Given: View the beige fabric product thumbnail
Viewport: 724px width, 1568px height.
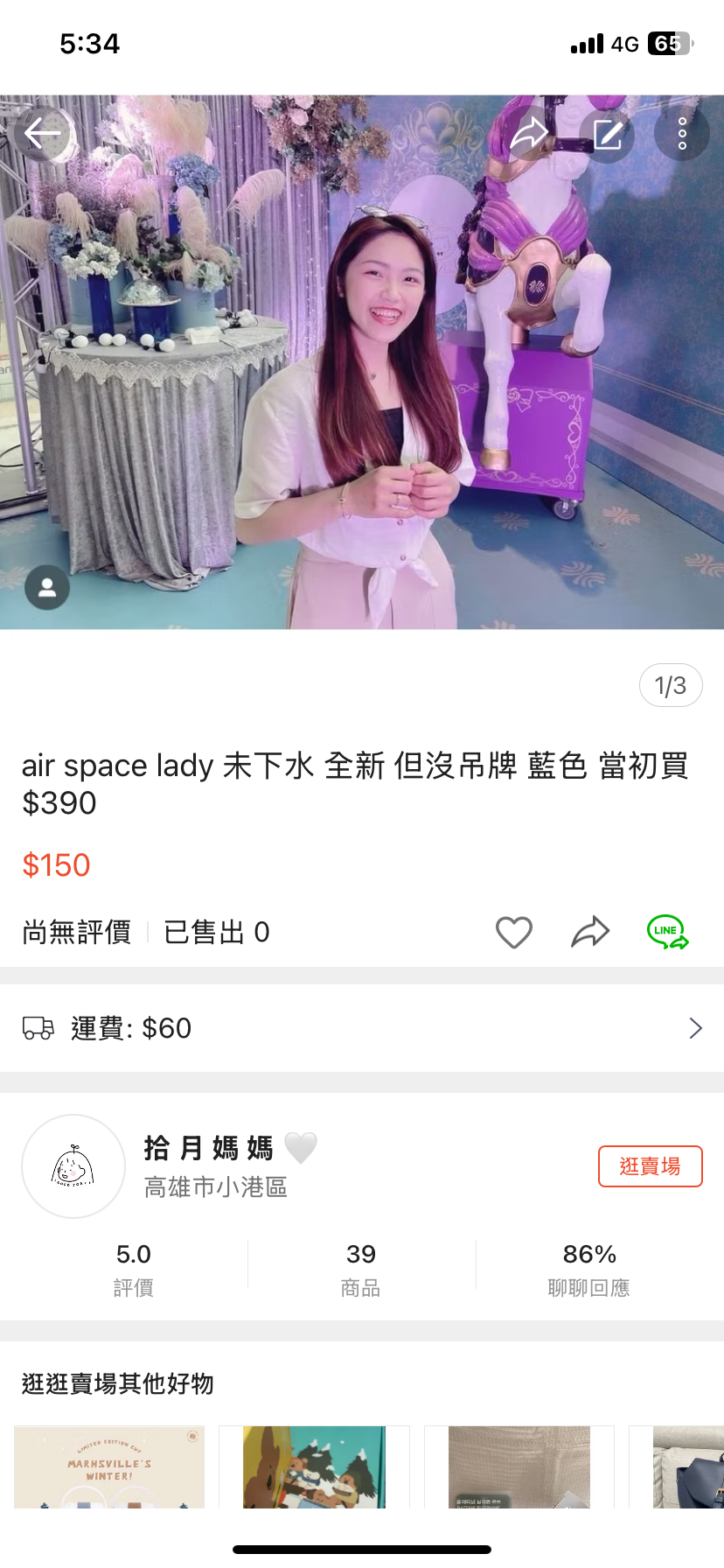Looking at the screenshot, I should tap(519, 1467).
